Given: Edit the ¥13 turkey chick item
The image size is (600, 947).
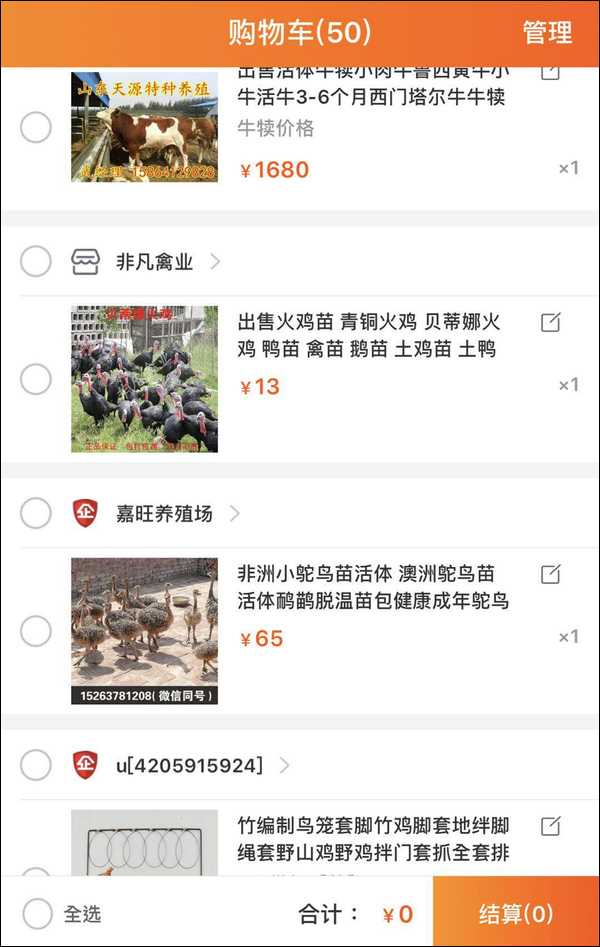Looking at the screenshot, I should [x=550, y=322].
